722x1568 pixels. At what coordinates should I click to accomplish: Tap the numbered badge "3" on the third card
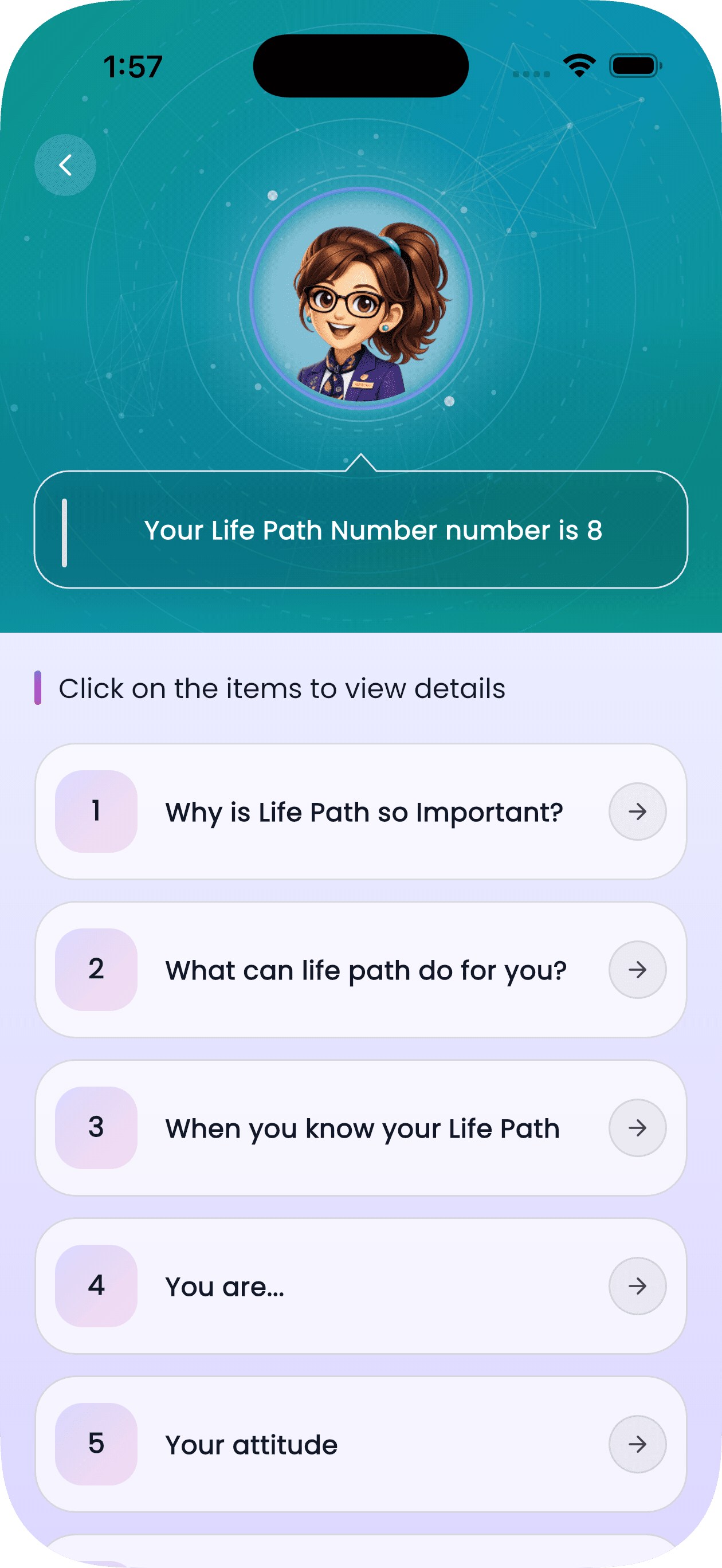click(97, 1127)
